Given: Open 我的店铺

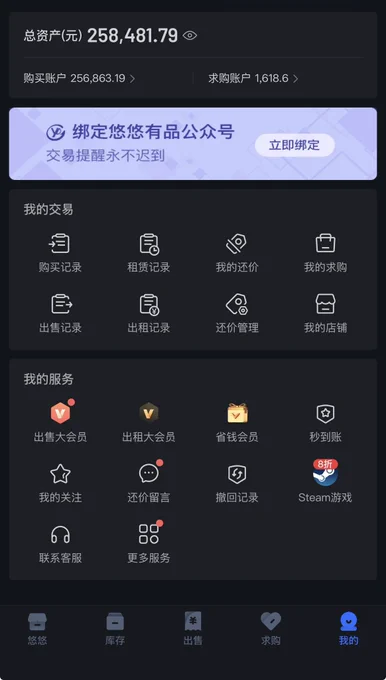Looking at the screenshot, I should click(x=325, y=314).
